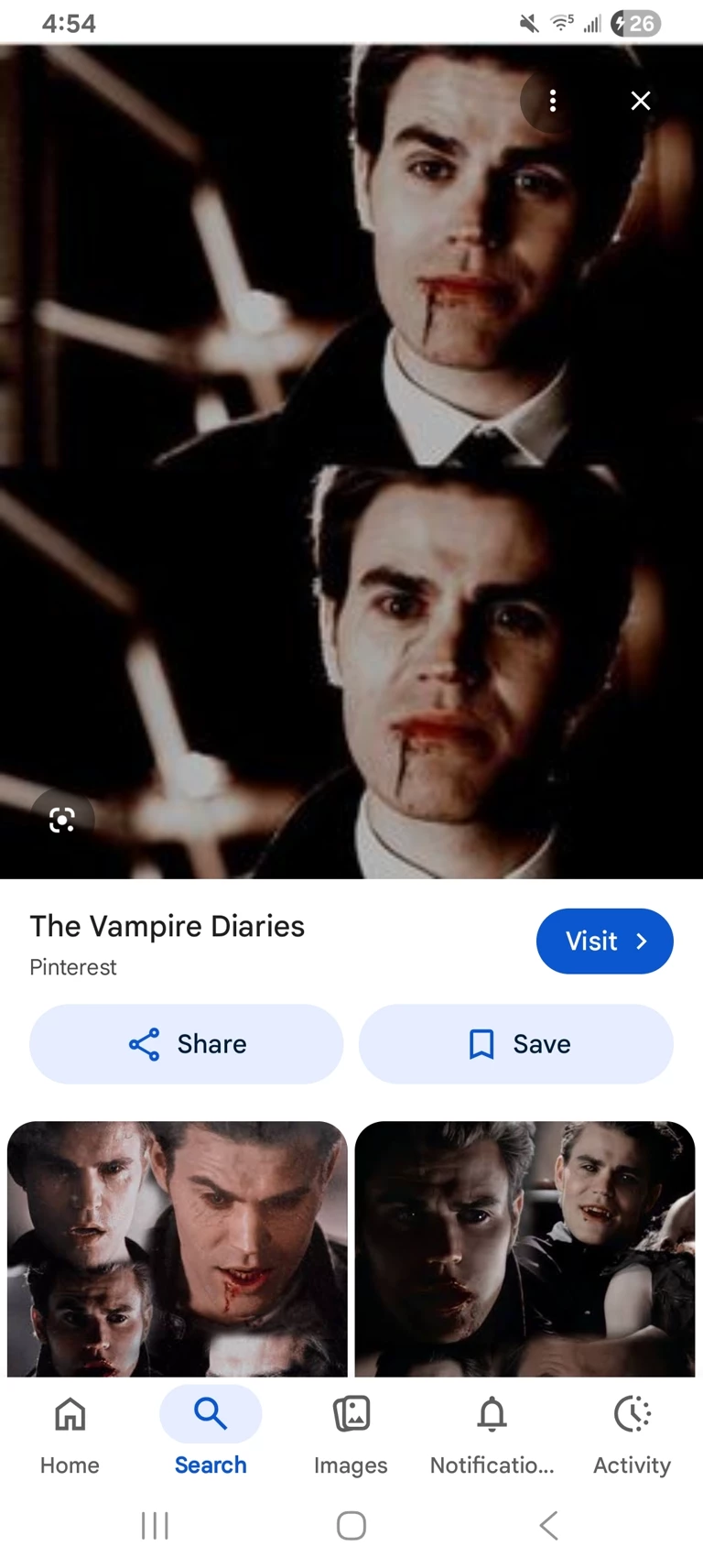Switch to the Images tab
Viewport: 703px width, 1568px height.
[351, 1433]
